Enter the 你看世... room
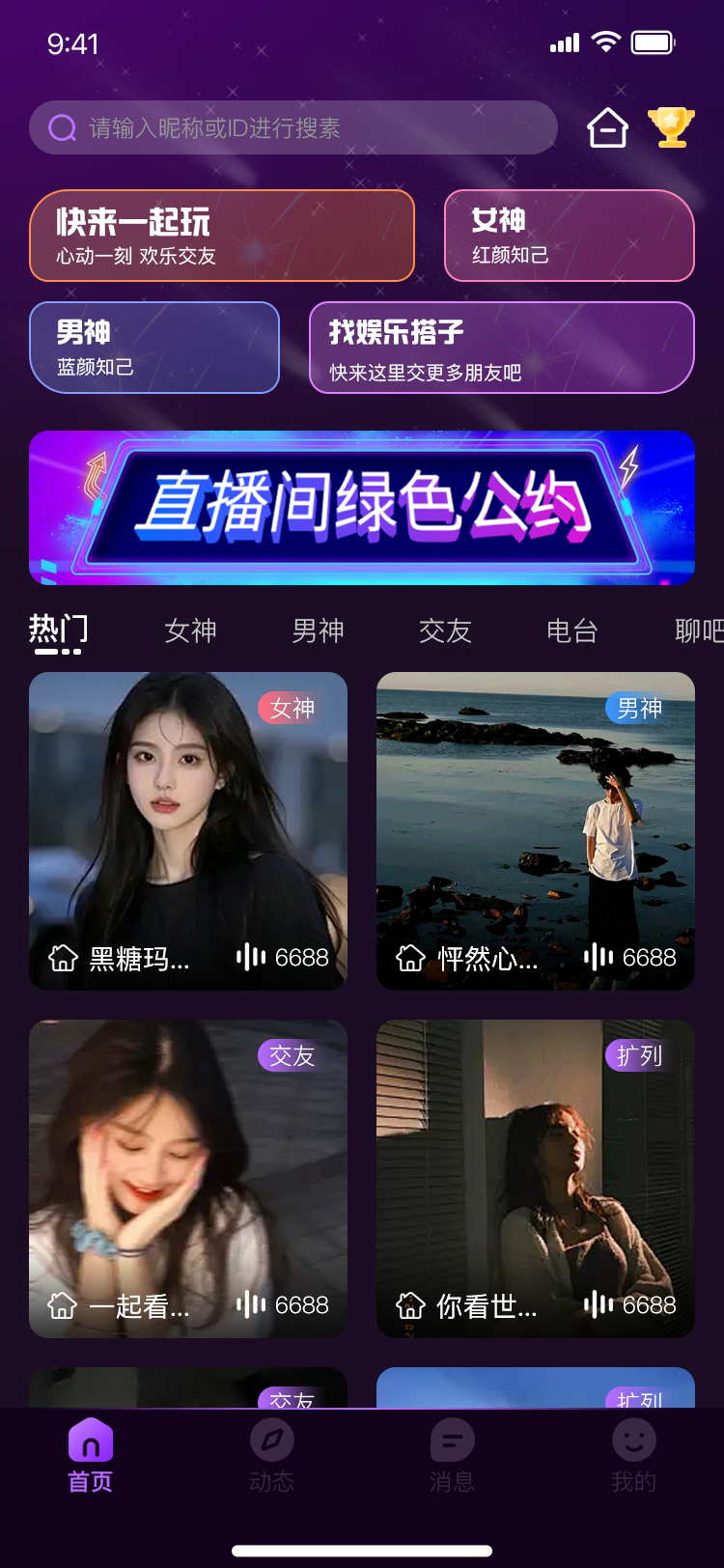Screen dimensions: 724x1568 (x=536, y=1178)
